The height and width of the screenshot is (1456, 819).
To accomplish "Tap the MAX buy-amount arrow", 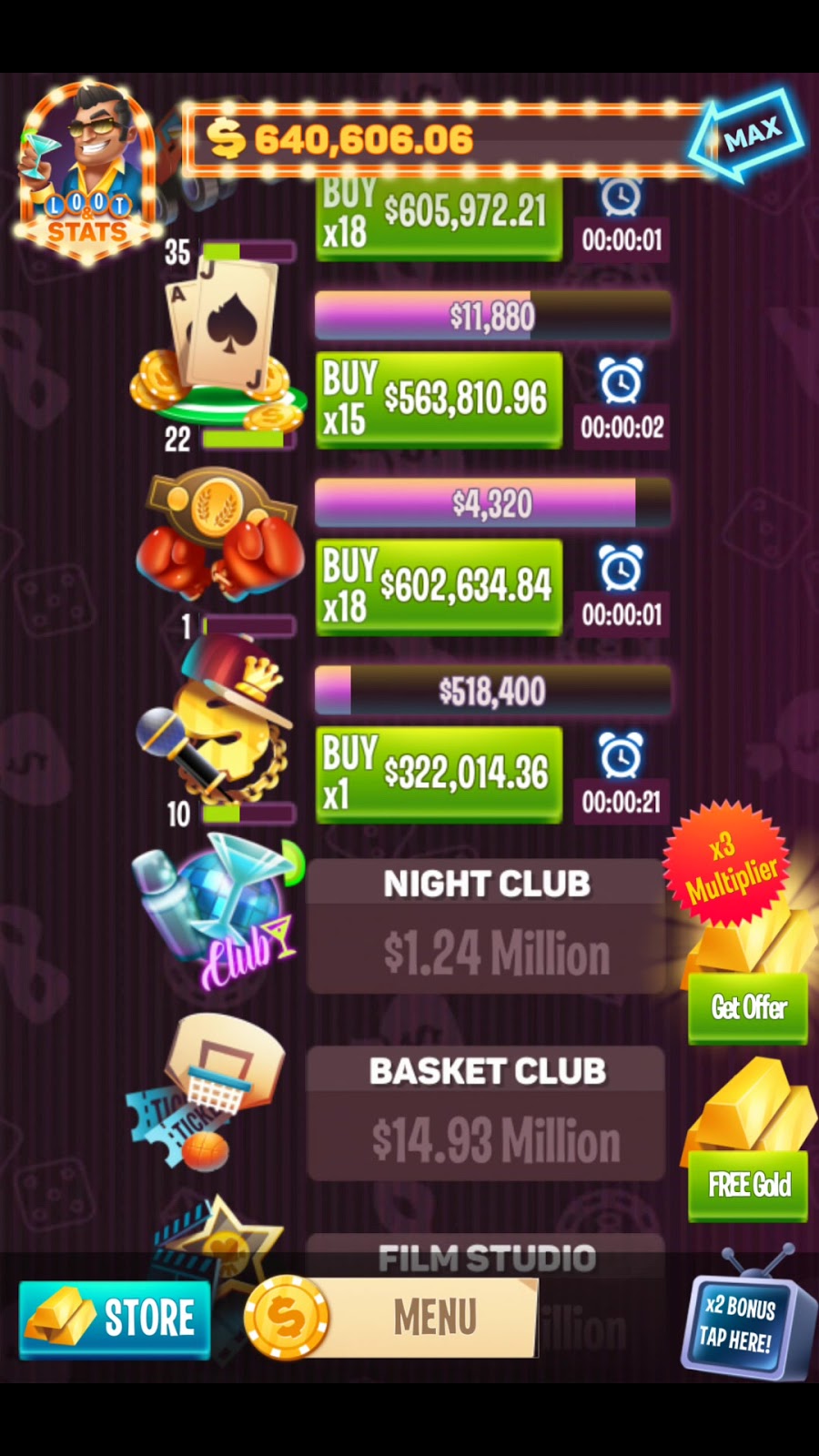I will [x=748, y=136].
